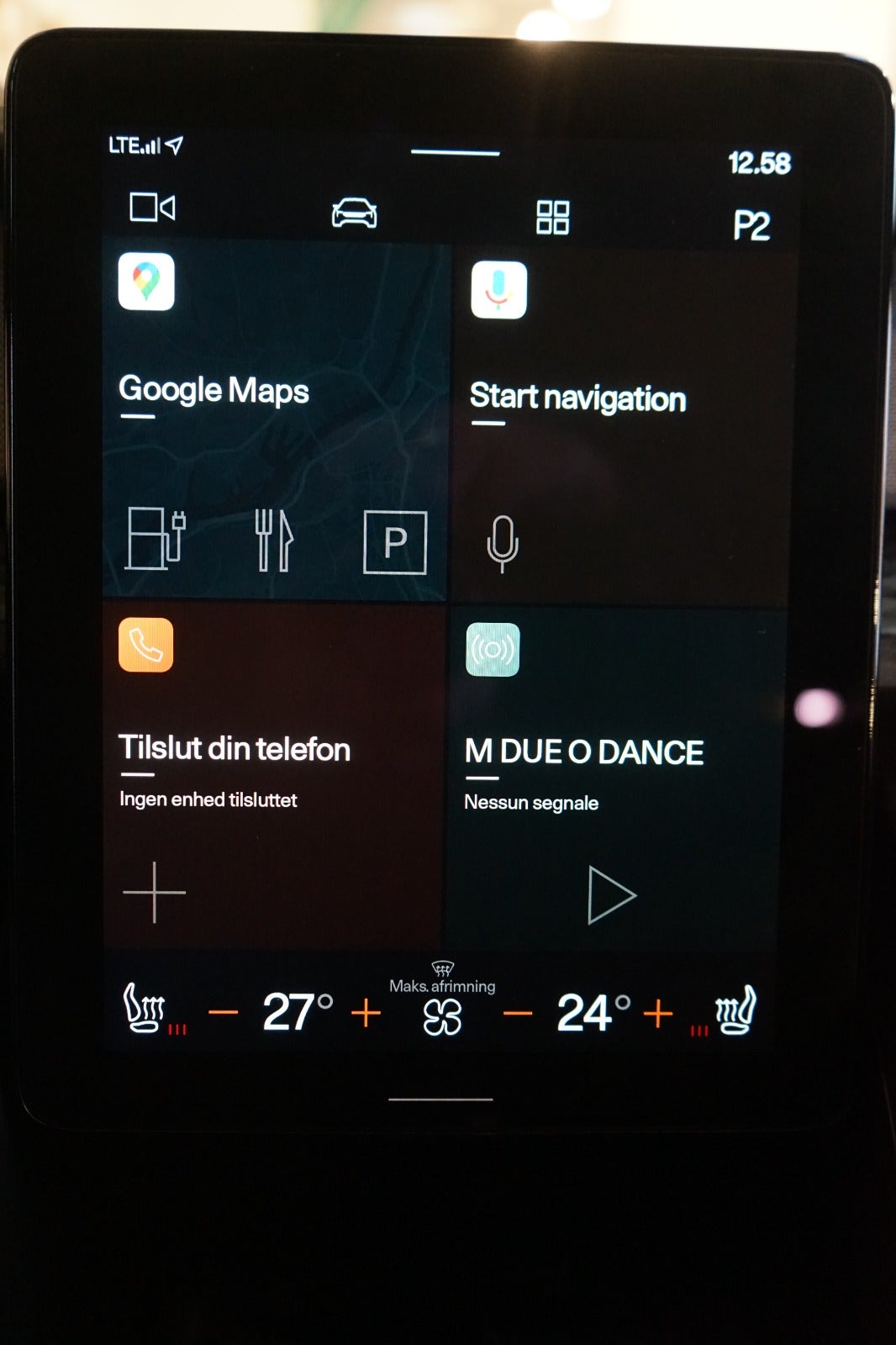Open the Start navigation assistant tile
896x1345 pixels.
[577, 398]
